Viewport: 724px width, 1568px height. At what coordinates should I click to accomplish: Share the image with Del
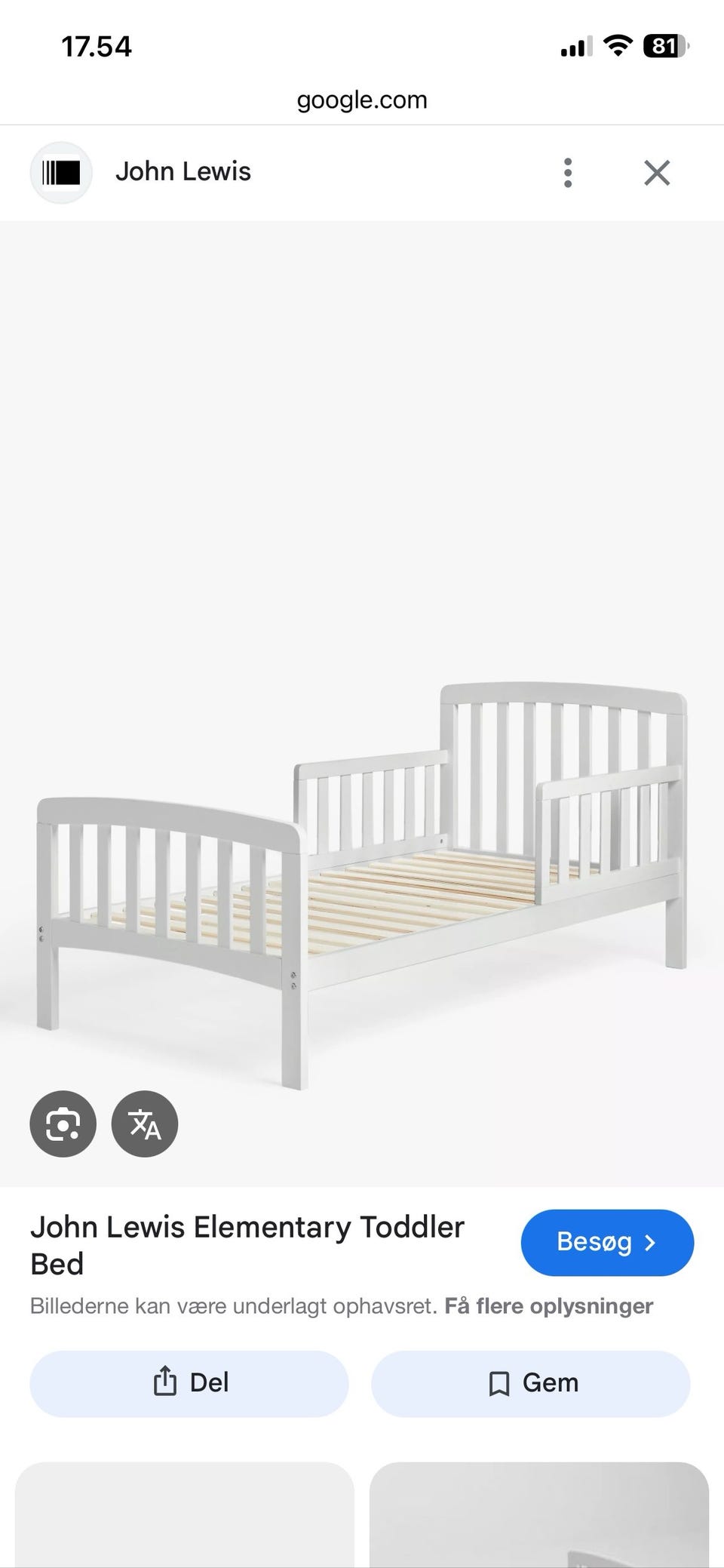(x=189, y=1383)
